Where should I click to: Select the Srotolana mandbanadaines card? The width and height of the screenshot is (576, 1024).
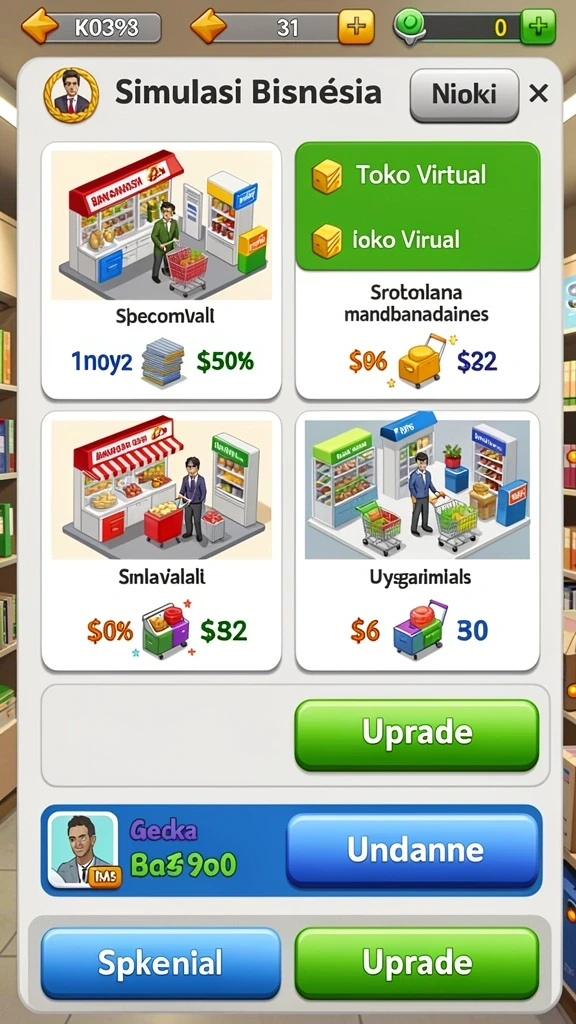coord(417,334)
